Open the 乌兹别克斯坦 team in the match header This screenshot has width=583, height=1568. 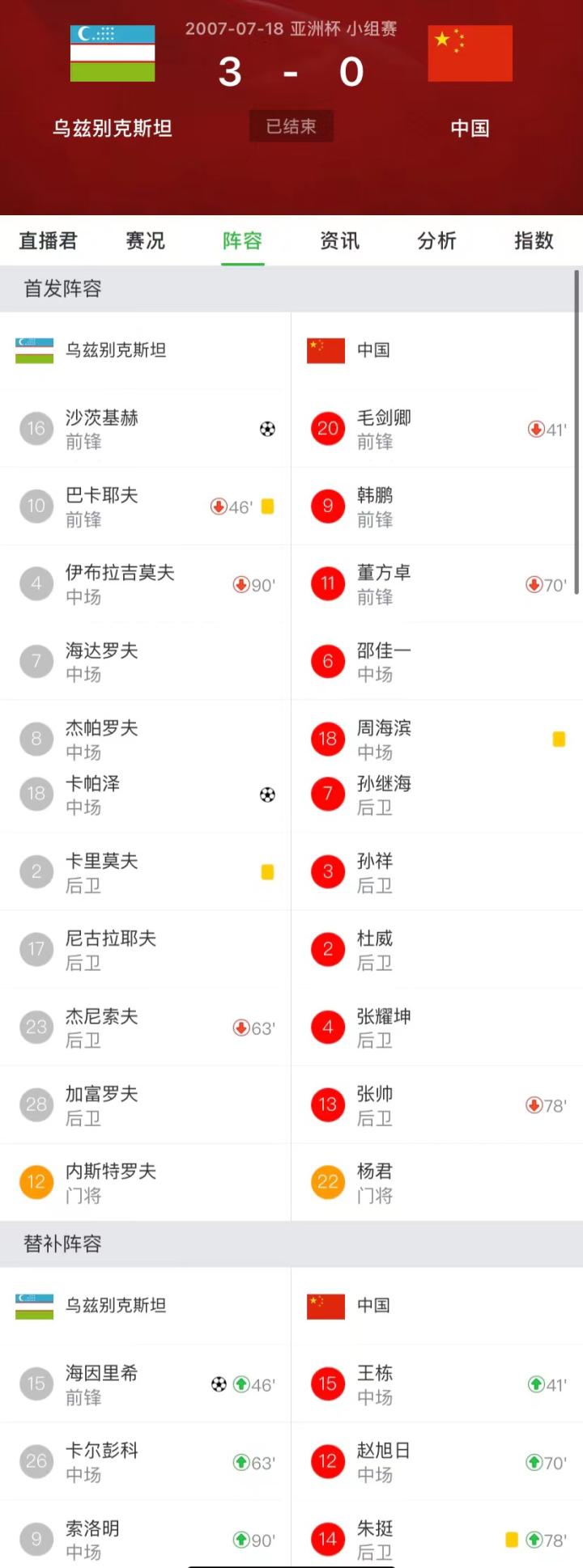(x=113, y=81)
